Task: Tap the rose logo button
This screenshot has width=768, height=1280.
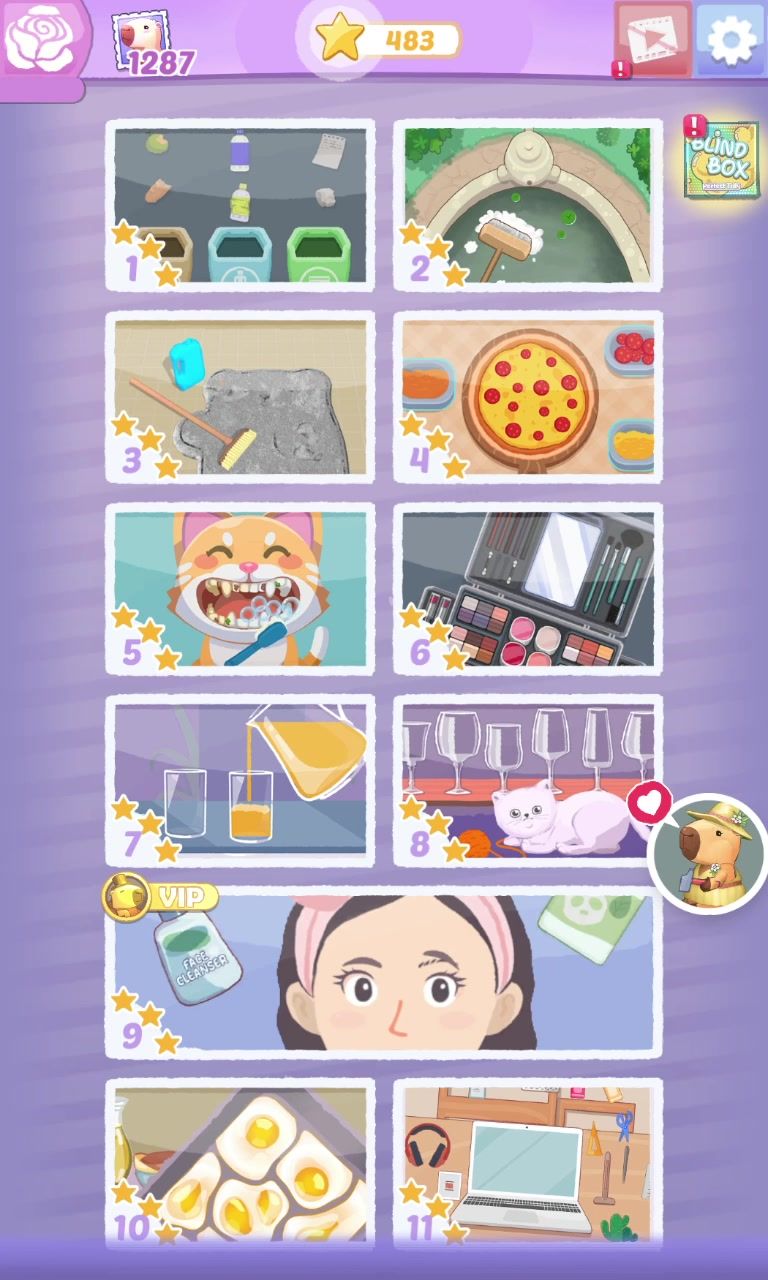Action: (x=41, y=41)
